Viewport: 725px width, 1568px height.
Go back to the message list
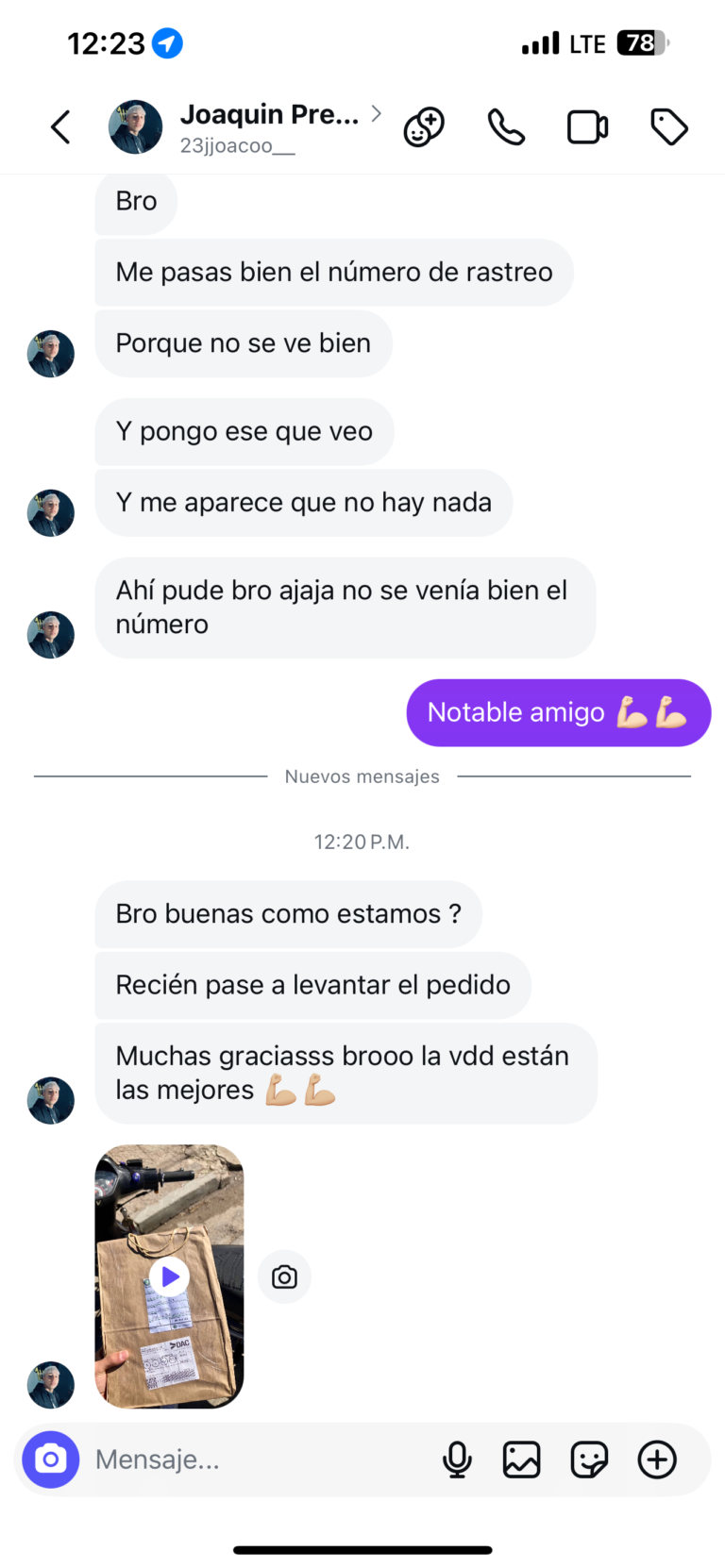(61, 127)
